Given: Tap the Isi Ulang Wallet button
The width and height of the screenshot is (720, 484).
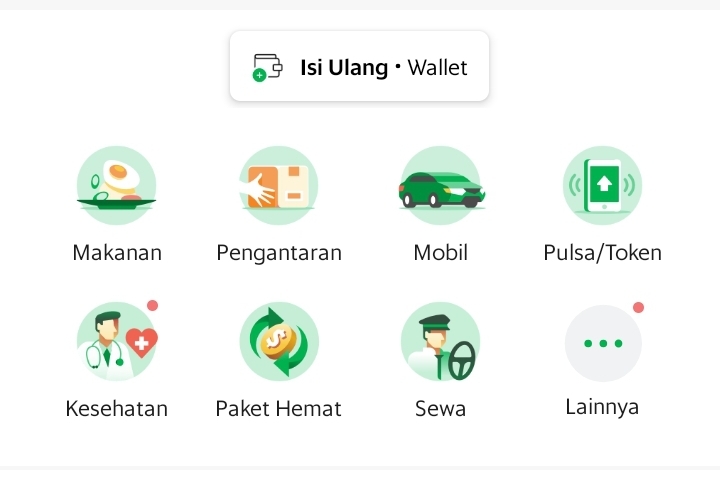Looking at the screenshot, I should click(360, 66).
